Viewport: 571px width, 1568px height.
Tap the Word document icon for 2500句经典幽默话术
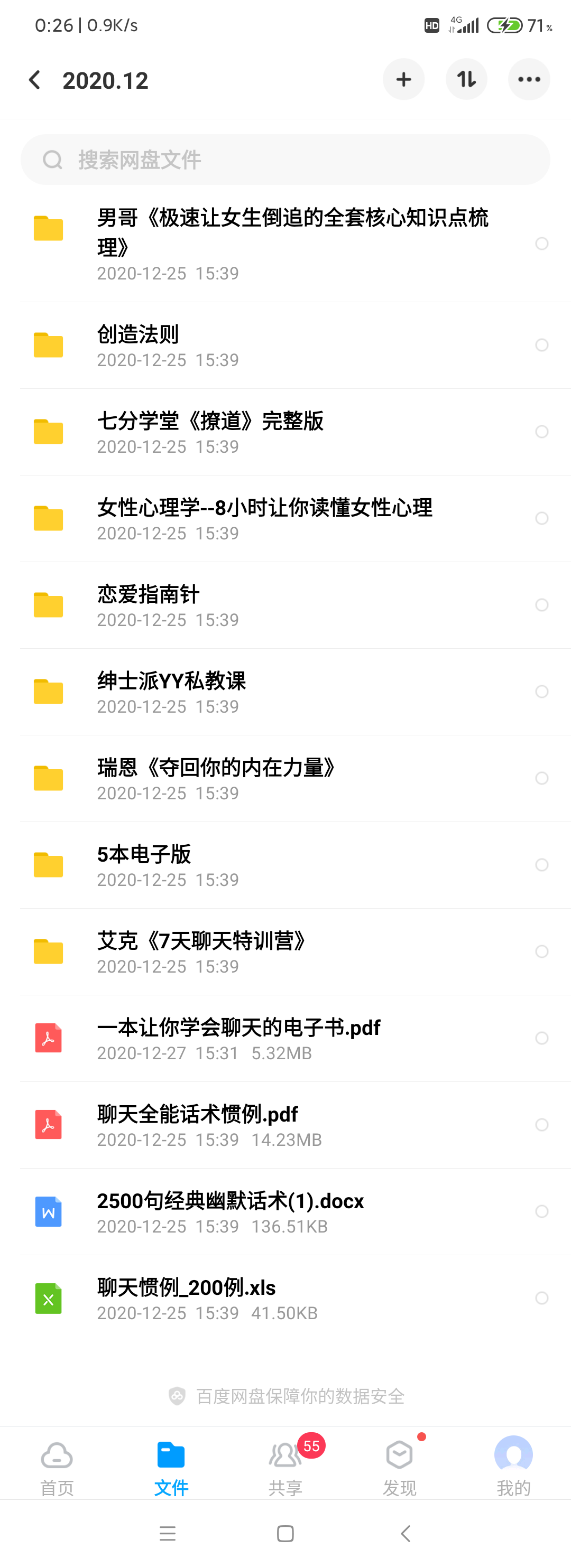(48, 1211)
